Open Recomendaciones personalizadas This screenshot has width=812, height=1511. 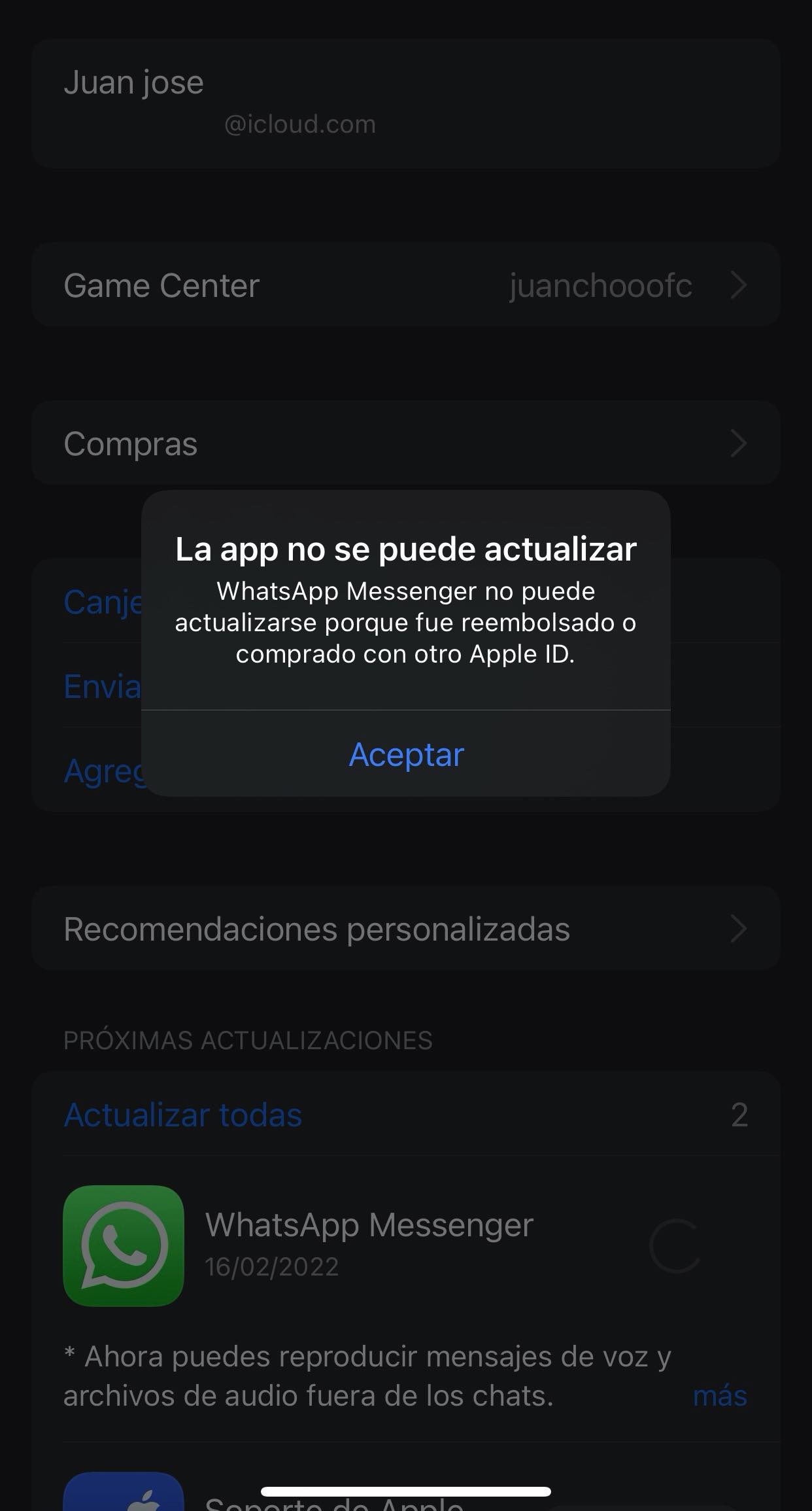[x=405, y=929]
